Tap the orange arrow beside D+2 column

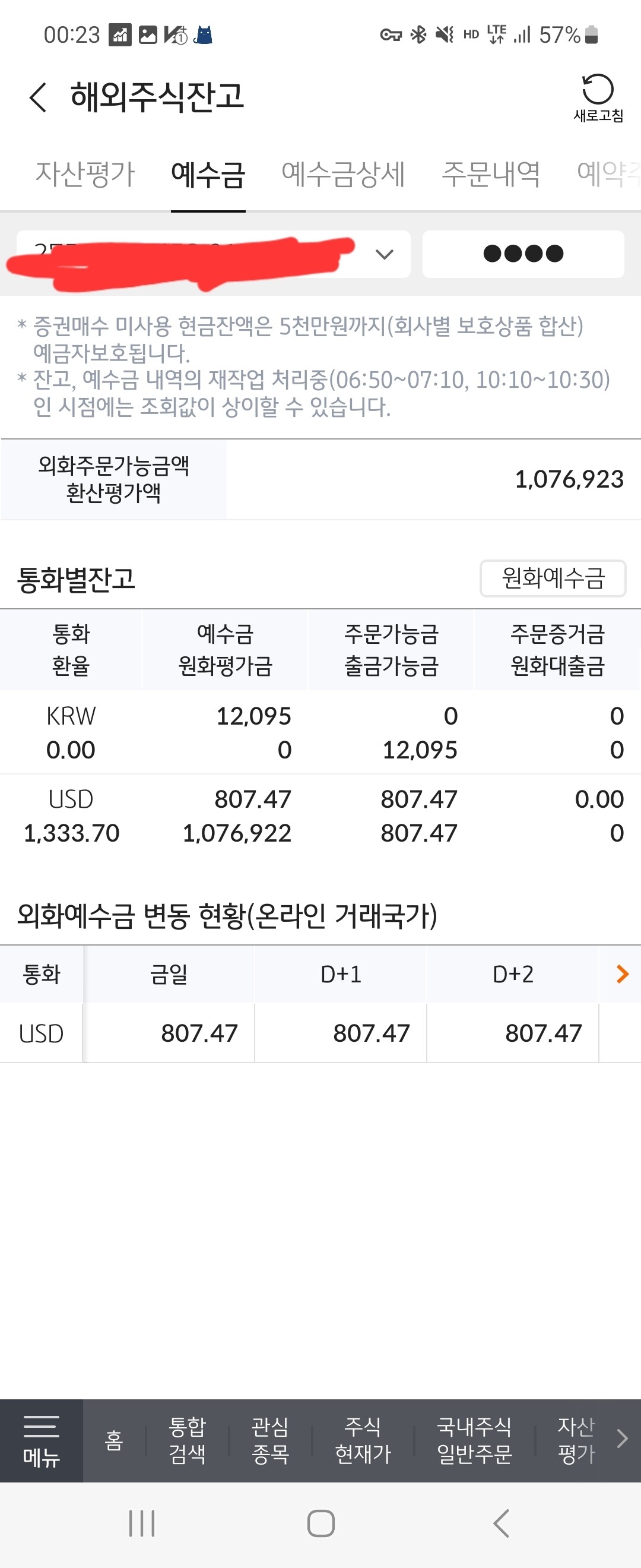pos(623,974)
